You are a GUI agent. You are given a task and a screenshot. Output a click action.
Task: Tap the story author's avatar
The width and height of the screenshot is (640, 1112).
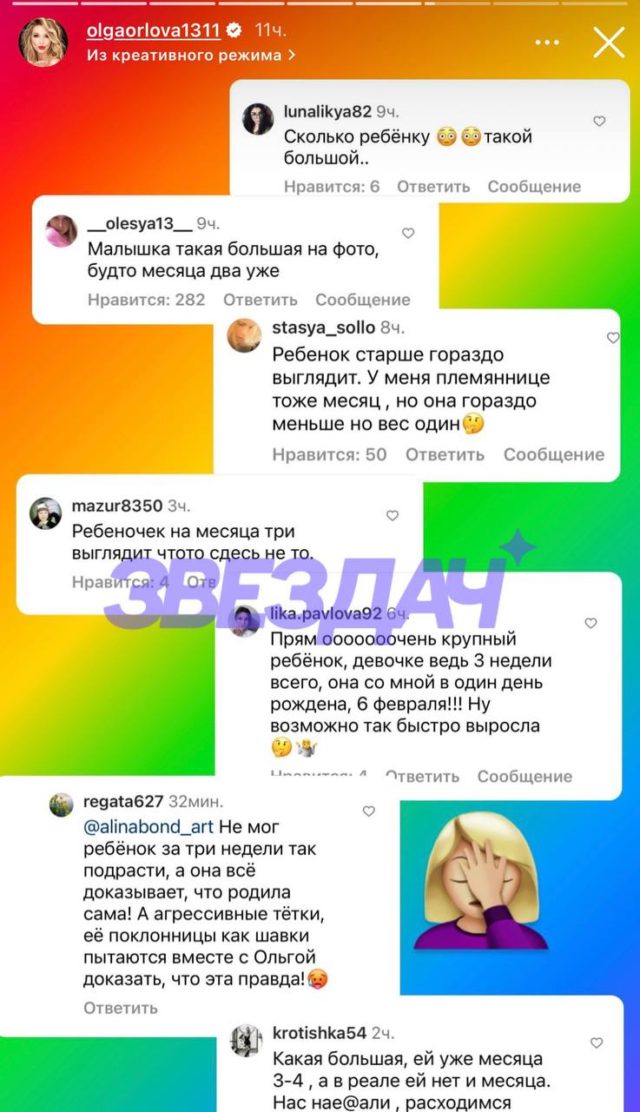tap(44, 42)
